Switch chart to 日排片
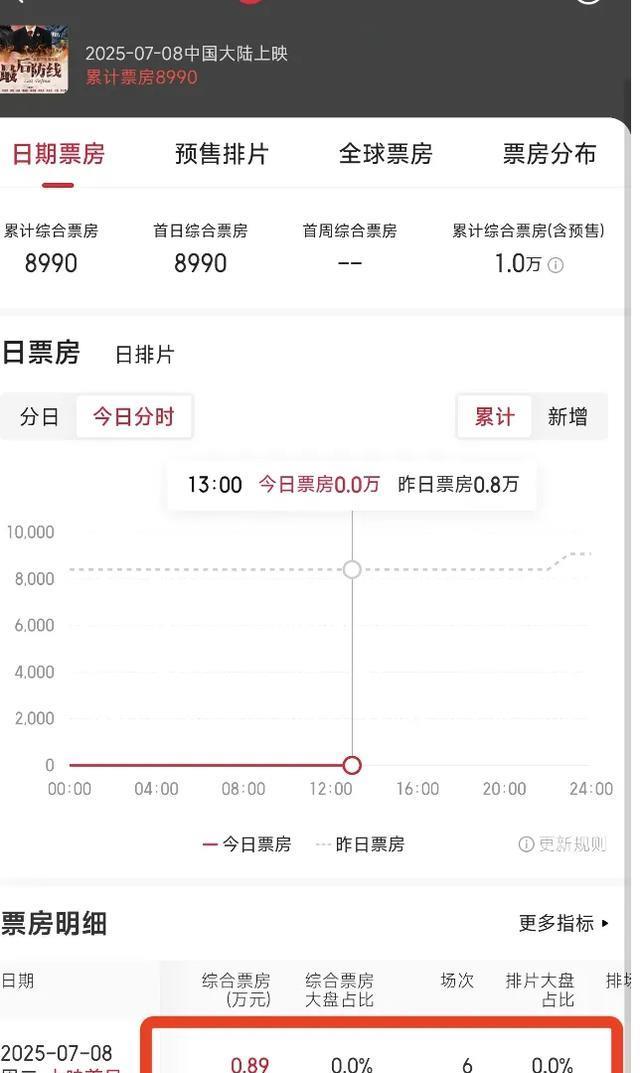 tap(144, 354)
